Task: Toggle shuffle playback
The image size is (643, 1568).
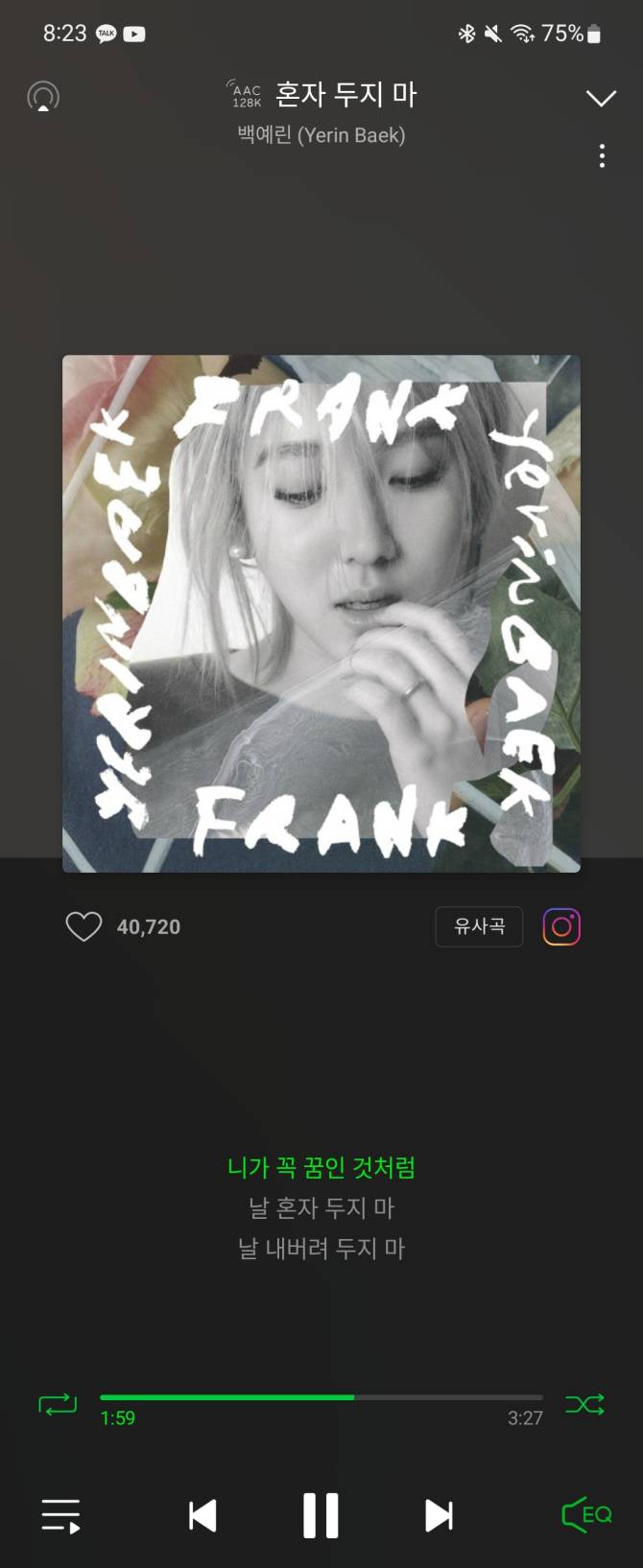Action: click(x=584, y=1405)
